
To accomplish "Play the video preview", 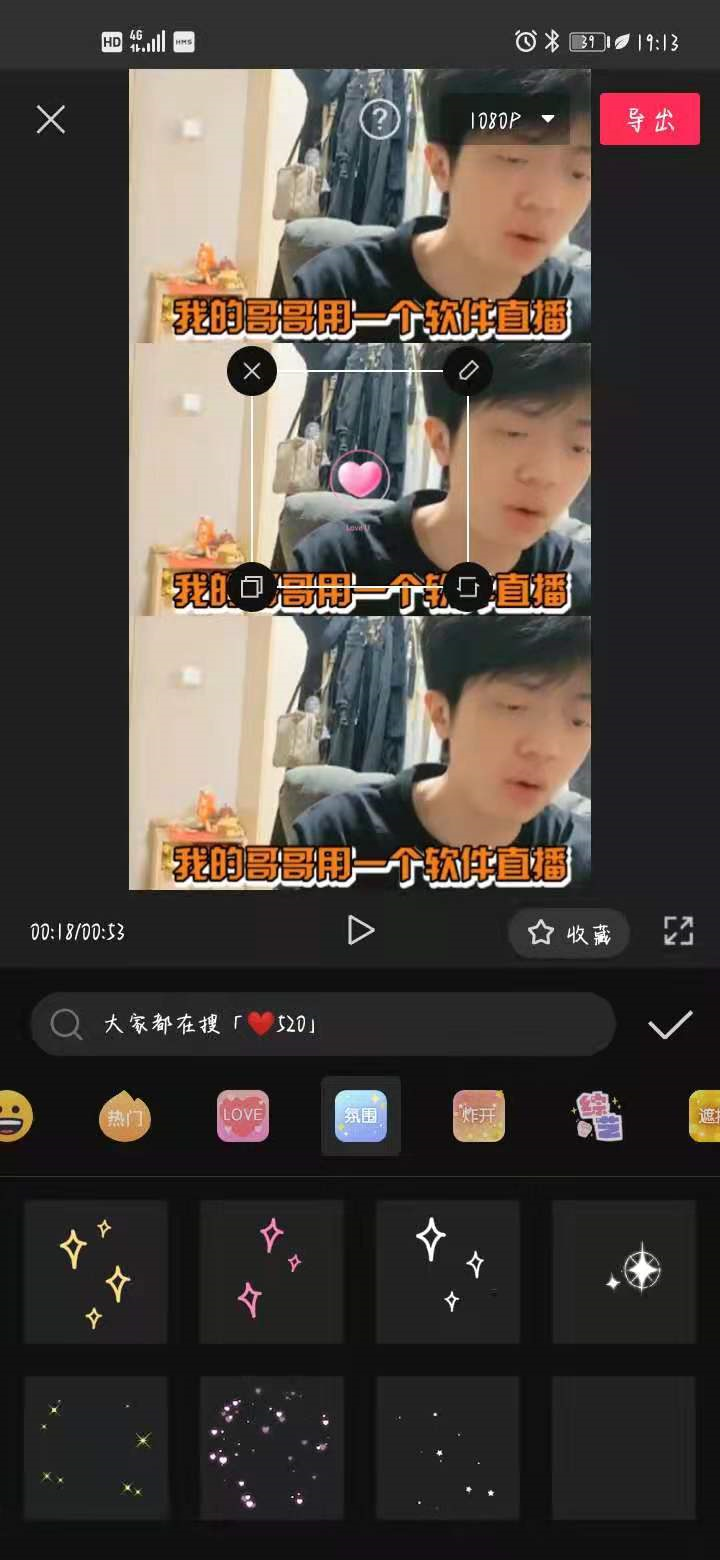I will click(x=360, y=931).
